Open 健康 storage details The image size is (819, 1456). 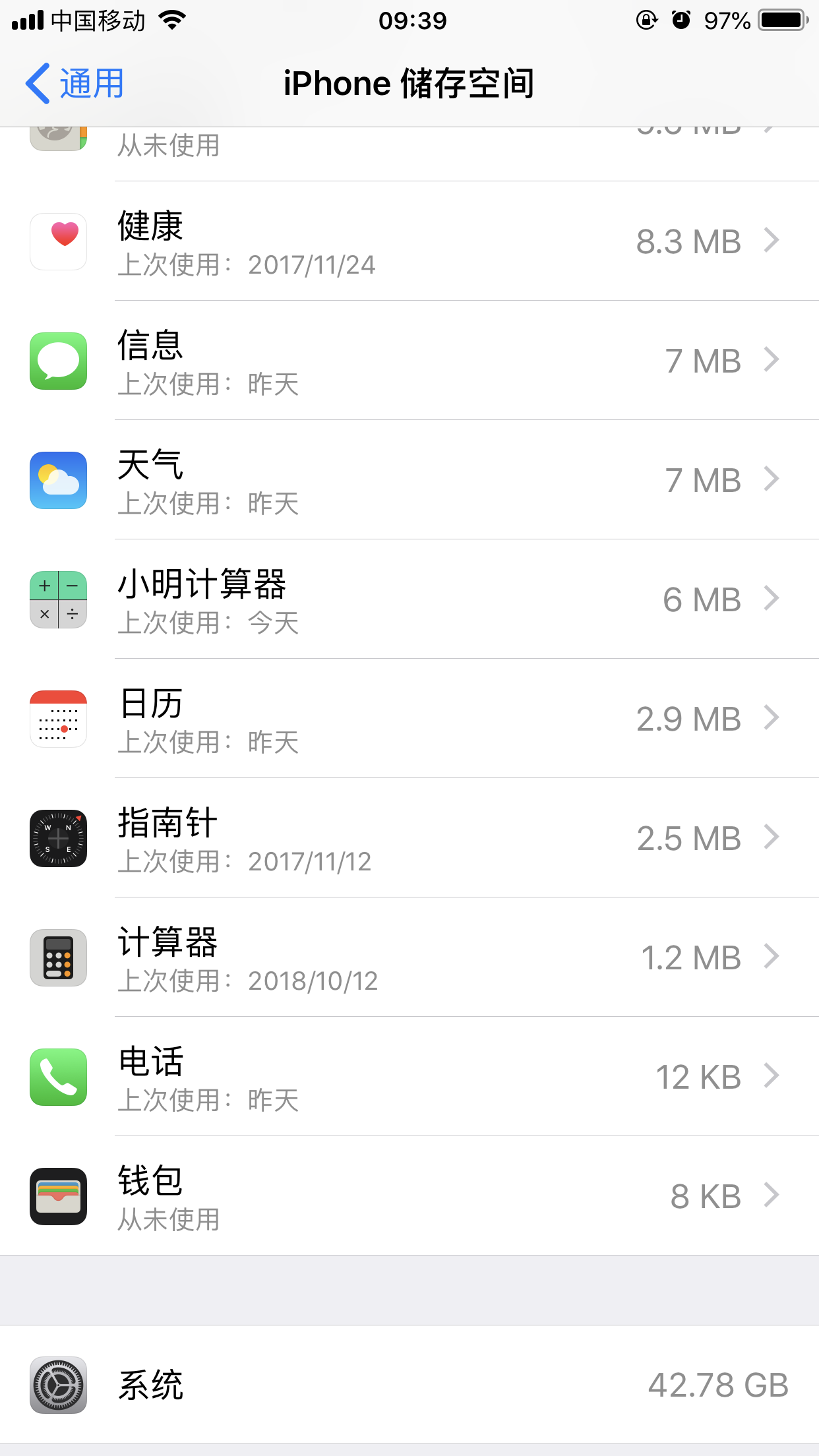pyautogui.click(x=409, y=241)
